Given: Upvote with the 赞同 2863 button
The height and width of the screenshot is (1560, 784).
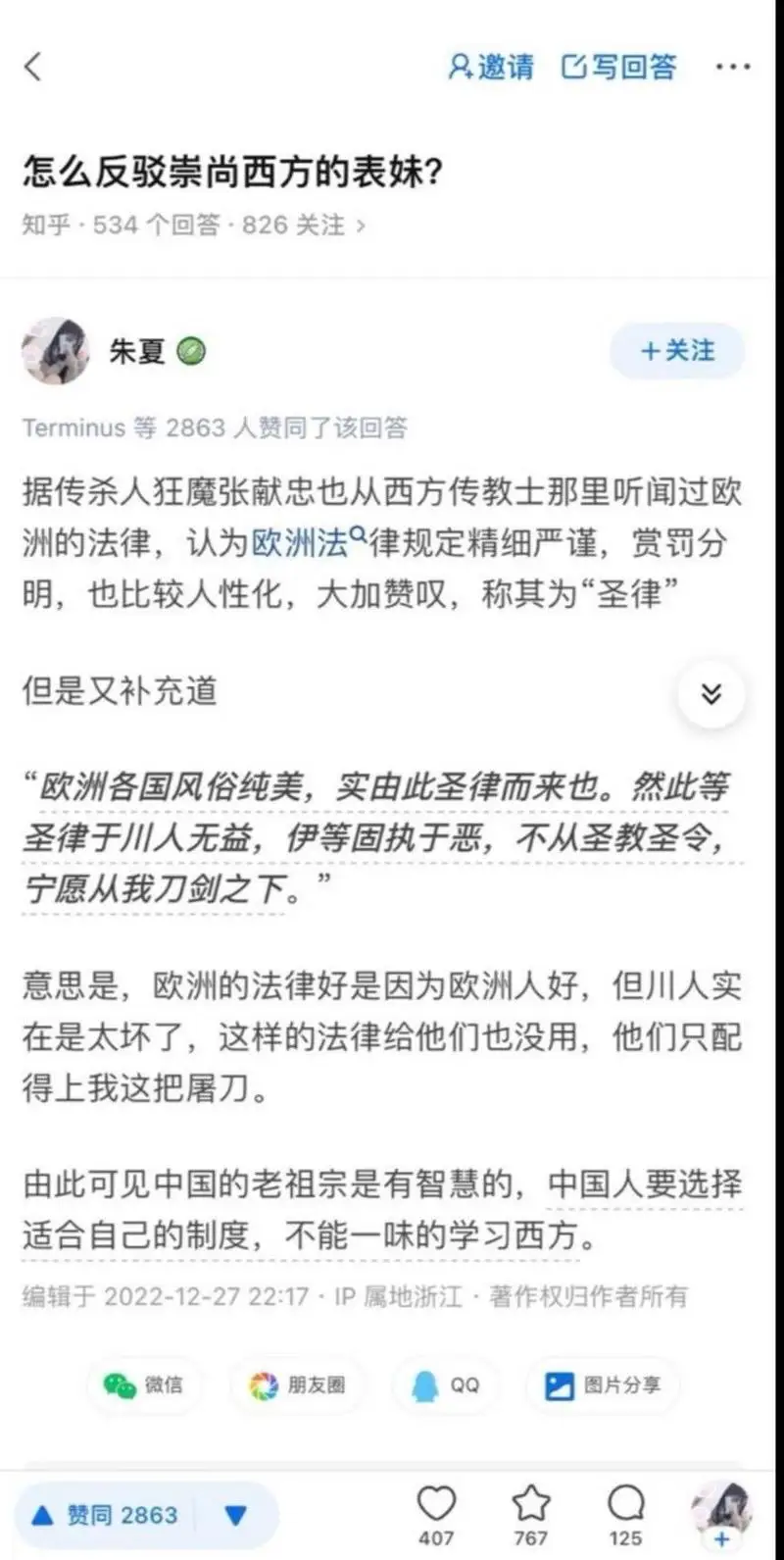Looking at the screenshot, I should [x=106, y=1516].
